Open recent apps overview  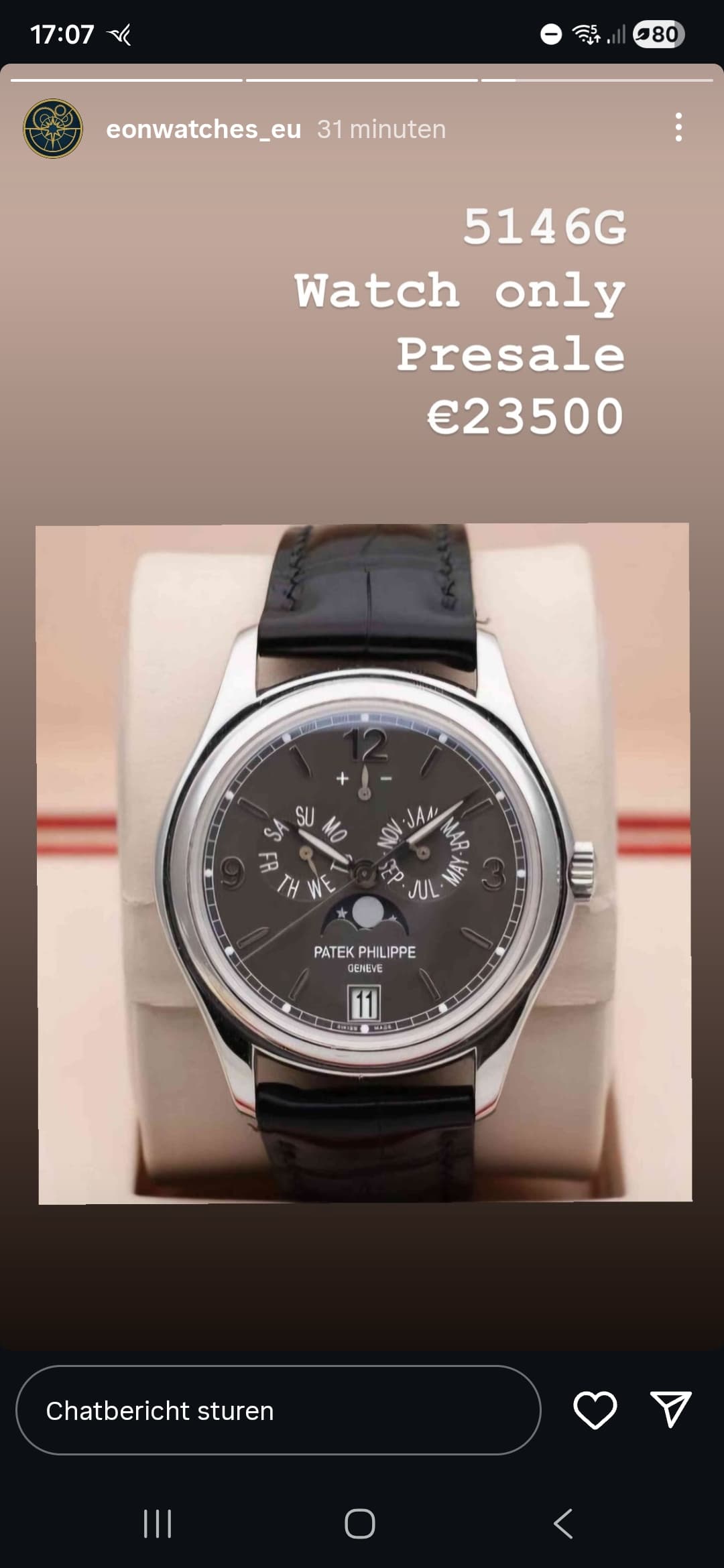[158, 1523]
